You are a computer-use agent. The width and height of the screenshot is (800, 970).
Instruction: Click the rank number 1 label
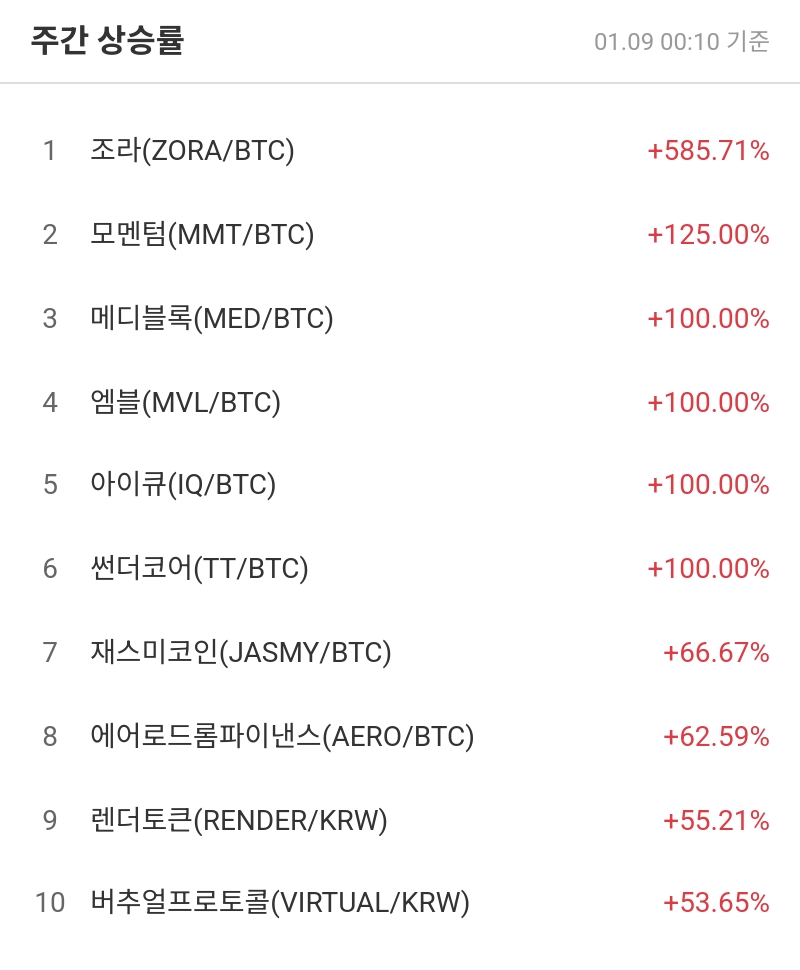(x=47, y=151)
